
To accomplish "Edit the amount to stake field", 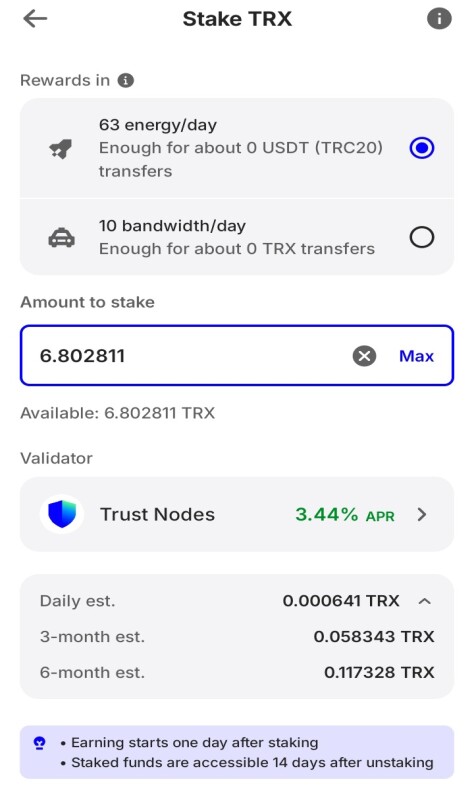I will click(237, 356).
